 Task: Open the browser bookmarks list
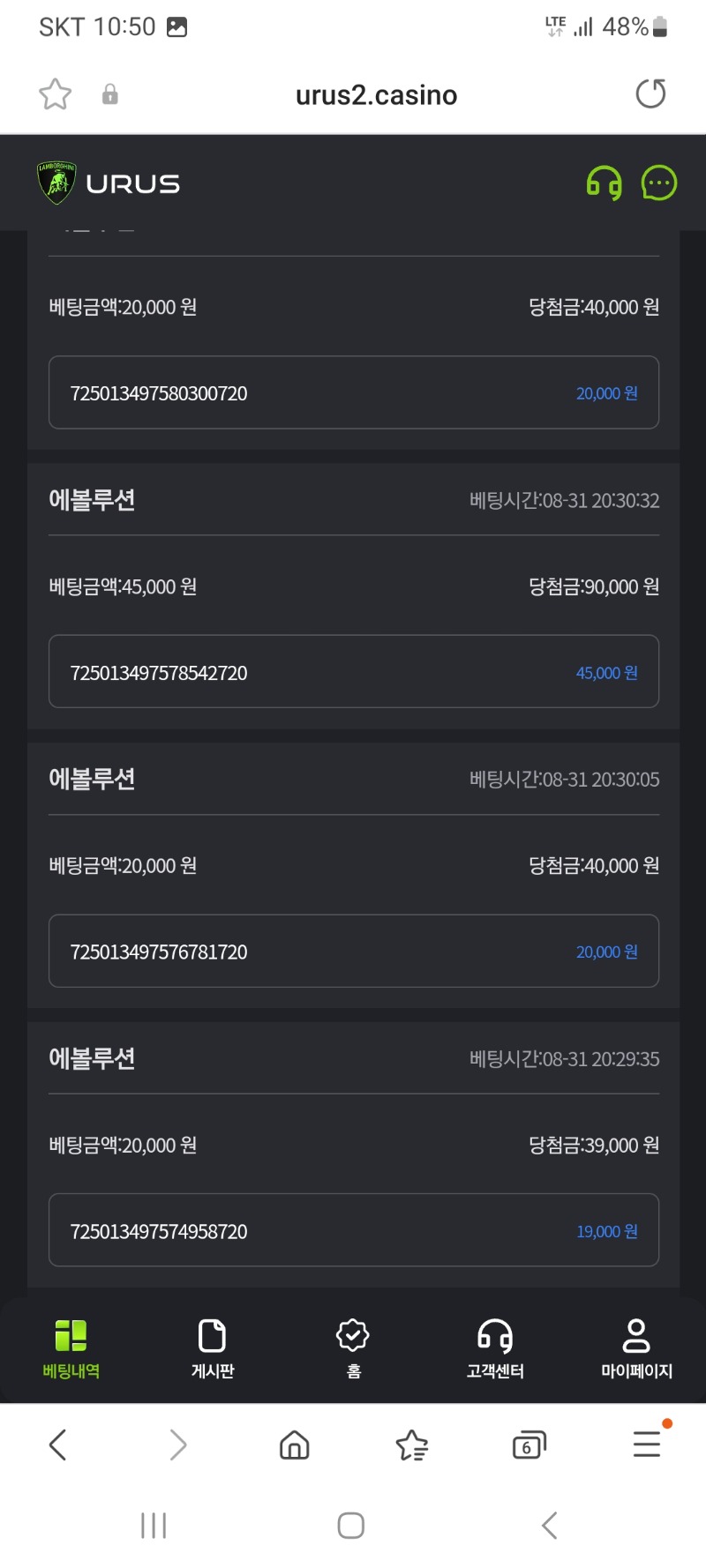pyautogui.click(x=411, y=1445)
